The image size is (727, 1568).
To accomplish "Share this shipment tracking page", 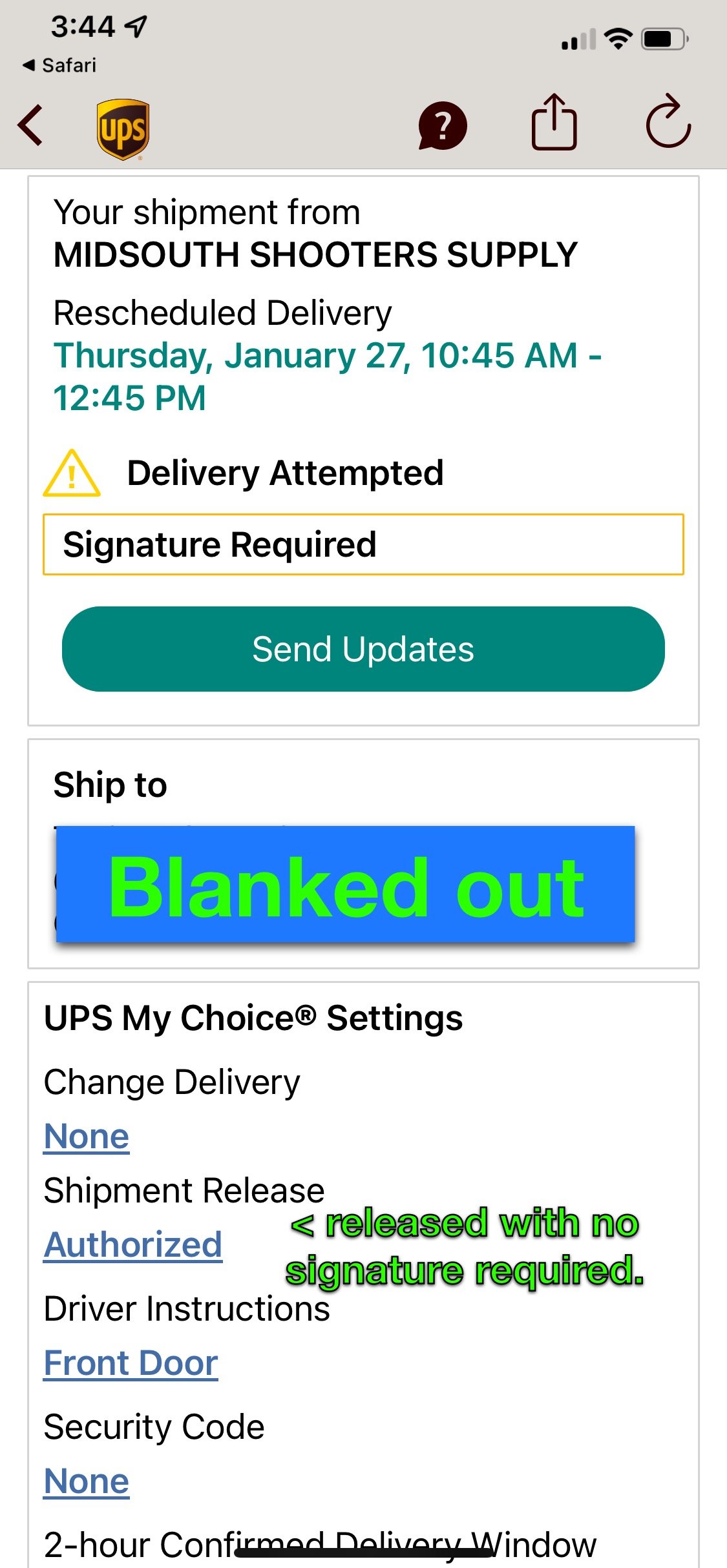I will click(x=554, y=122).
